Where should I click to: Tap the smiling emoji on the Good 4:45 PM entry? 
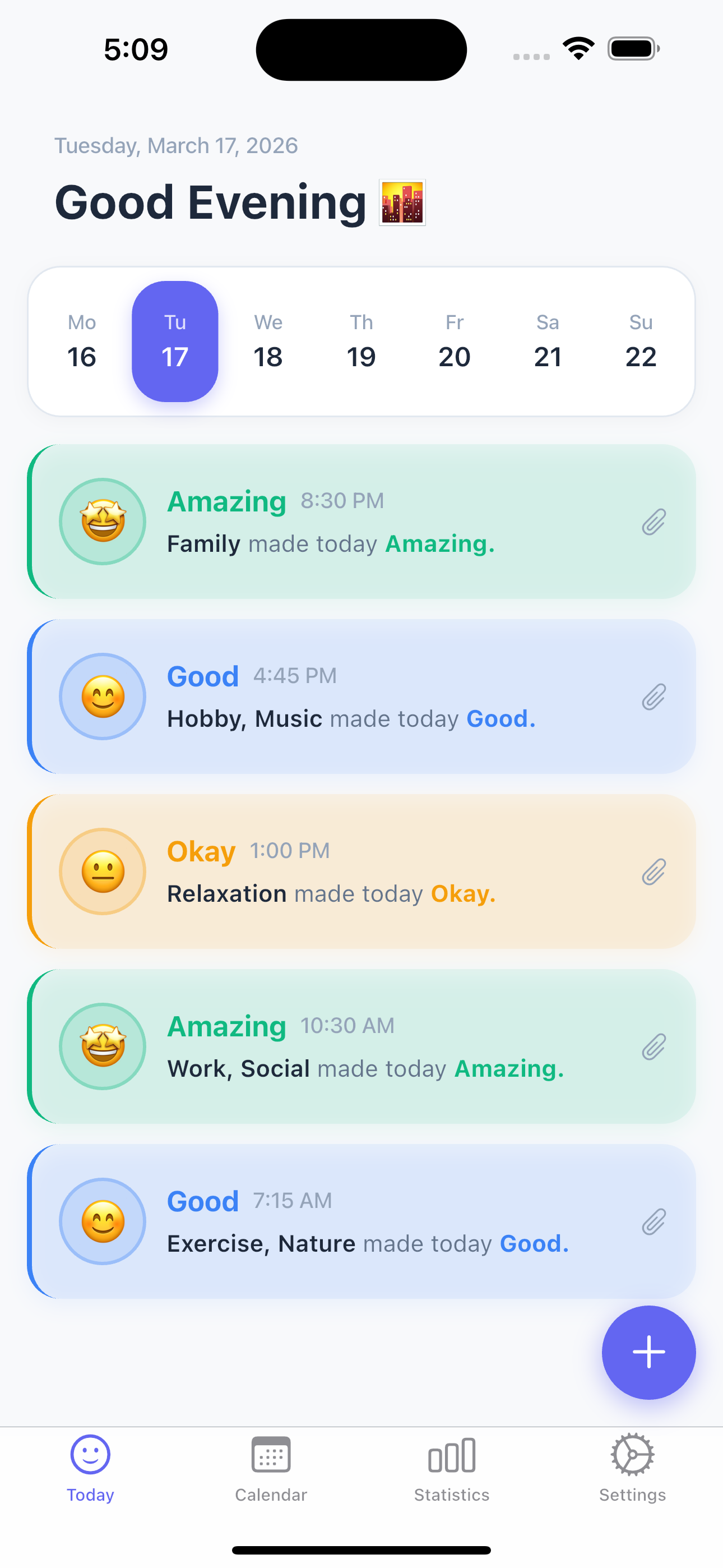(x=102, y=697)
